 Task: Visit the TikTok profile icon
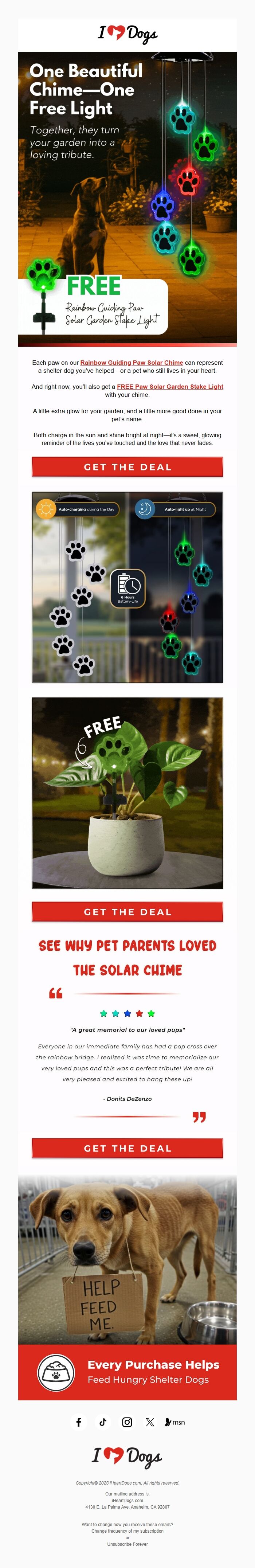click(x=103, y=1422)
